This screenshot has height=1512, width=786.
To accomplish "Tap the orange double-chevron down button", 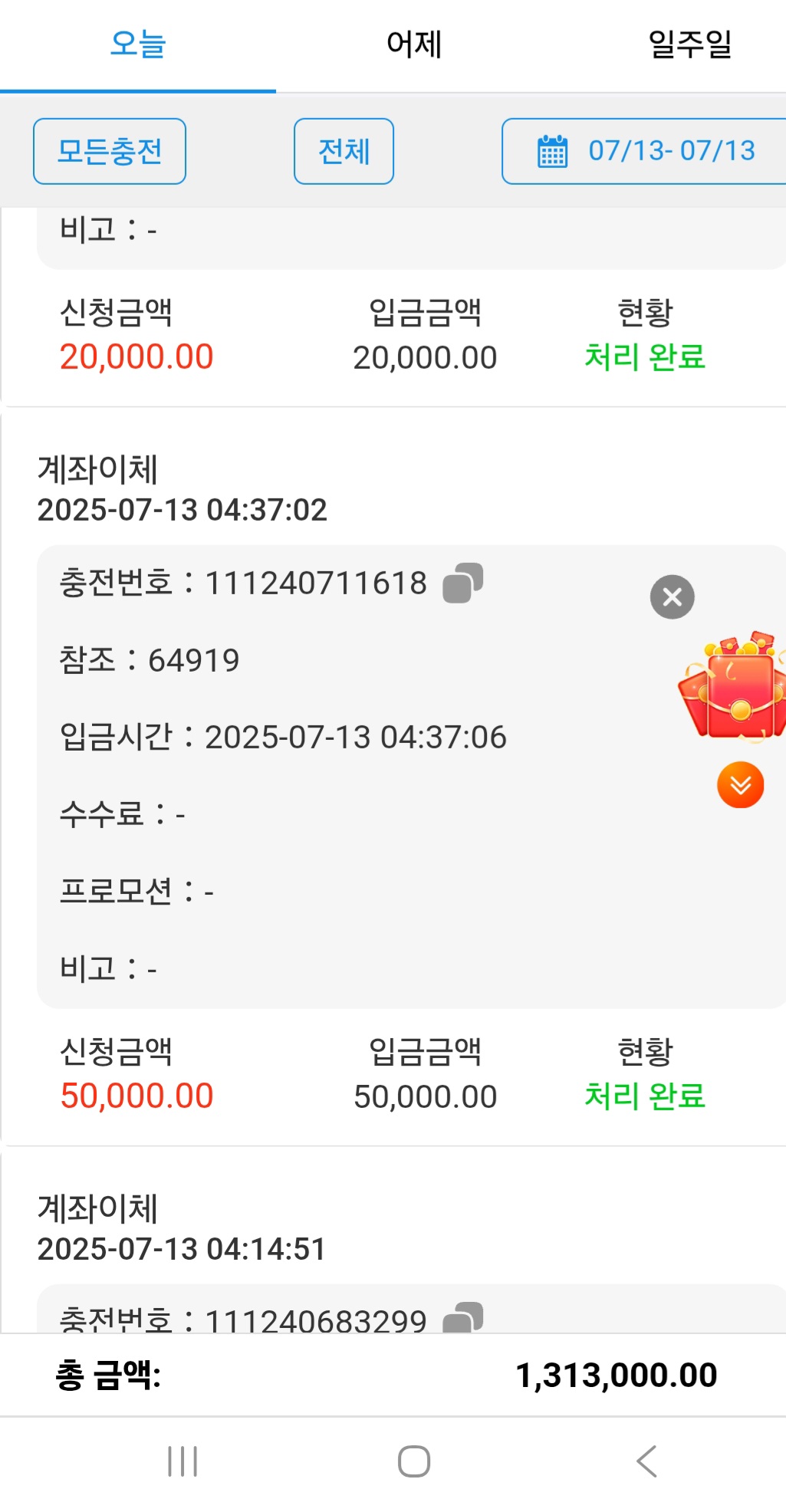I will pos(740,785).
